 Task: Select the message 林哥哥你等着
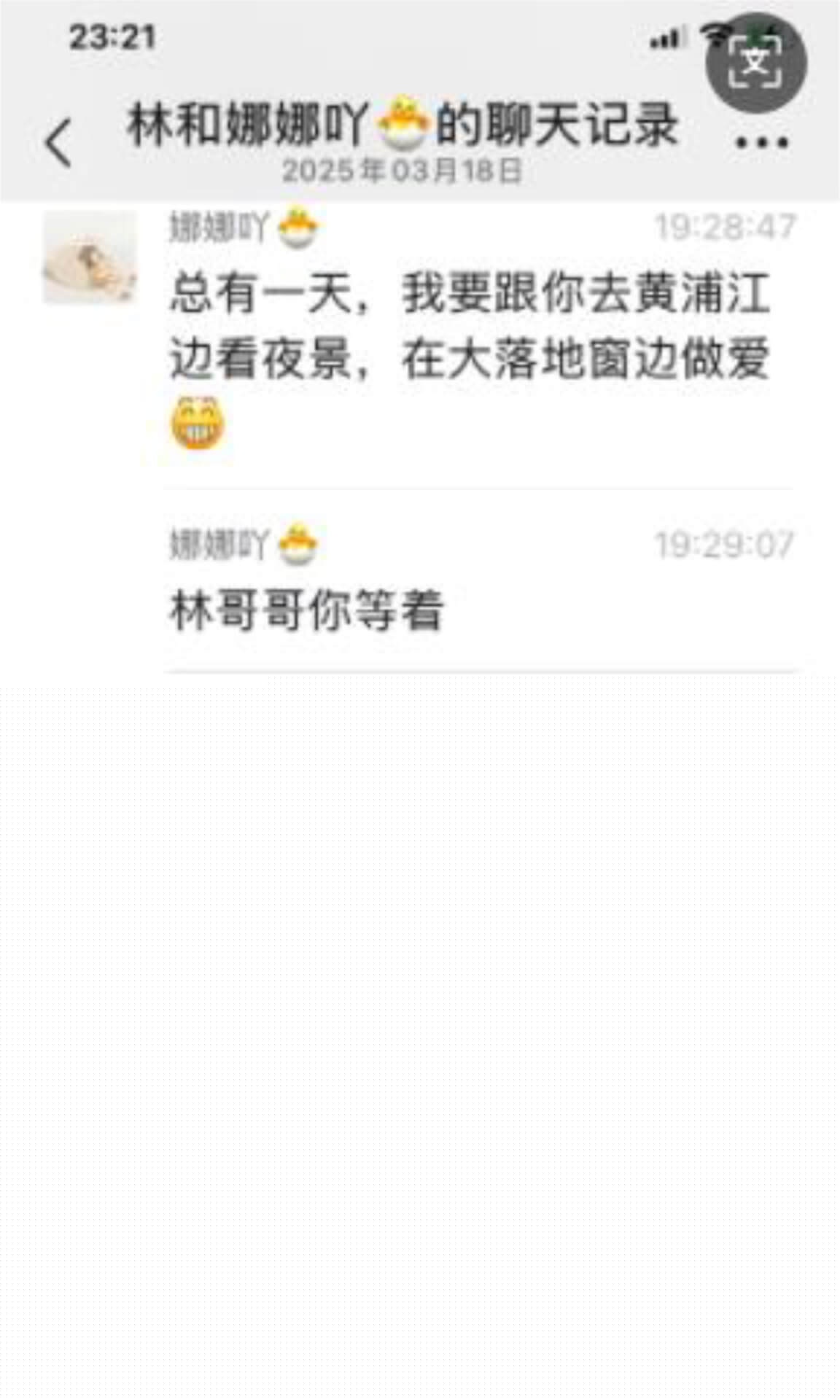point(307,610)
